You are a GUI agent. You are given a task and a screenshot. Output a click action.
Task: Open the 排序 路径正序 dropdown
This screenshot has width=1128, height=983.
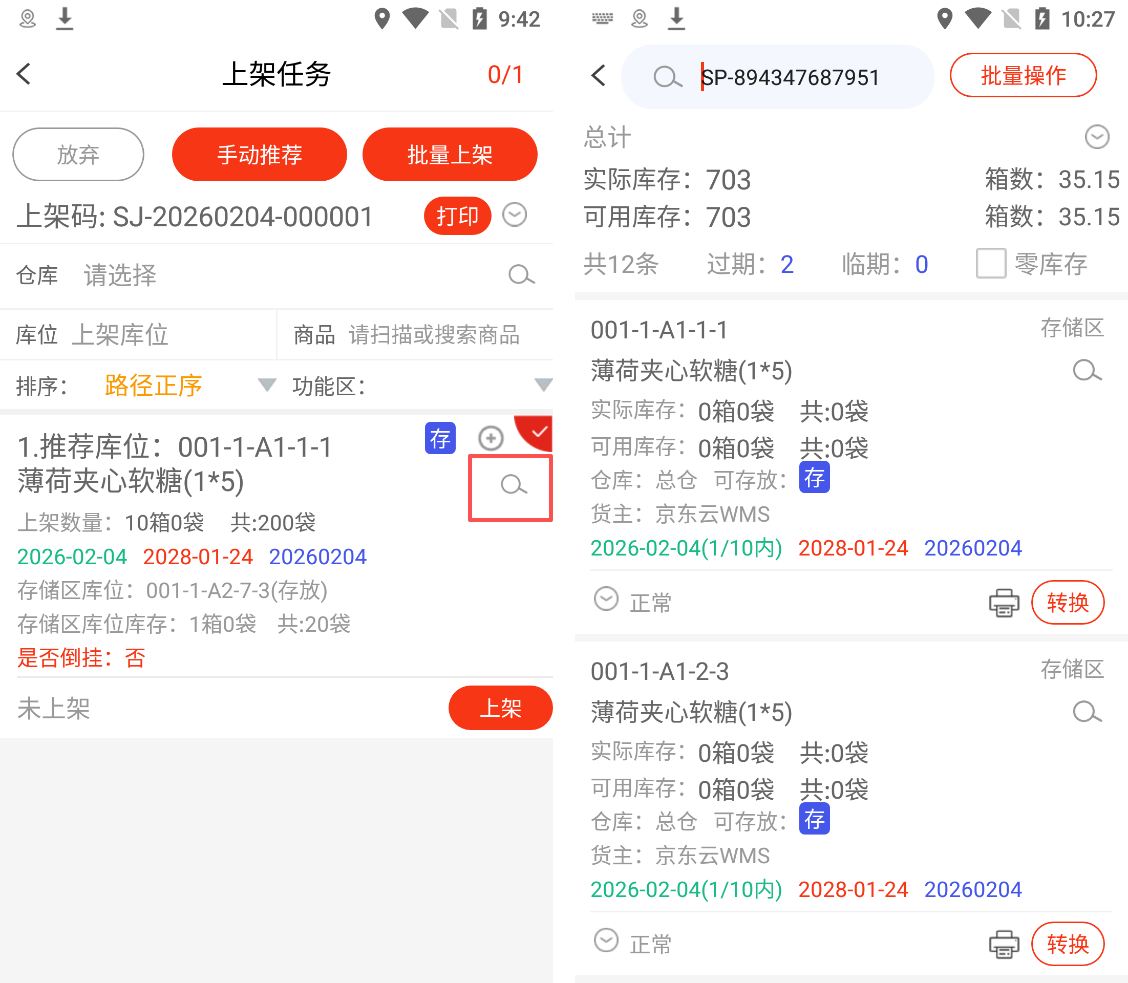click(x=190, y=385)
